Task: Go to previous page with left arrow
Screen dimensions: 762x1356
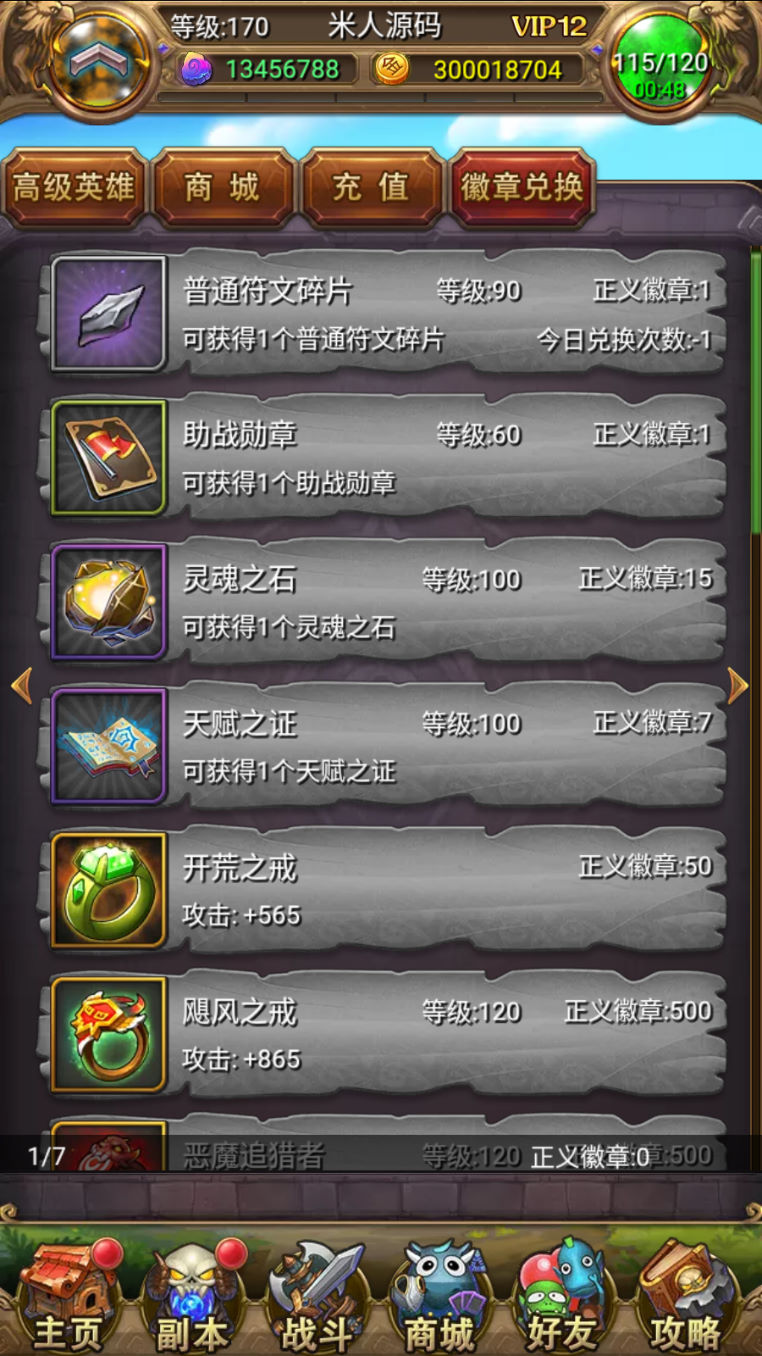Action: [21, 686]
